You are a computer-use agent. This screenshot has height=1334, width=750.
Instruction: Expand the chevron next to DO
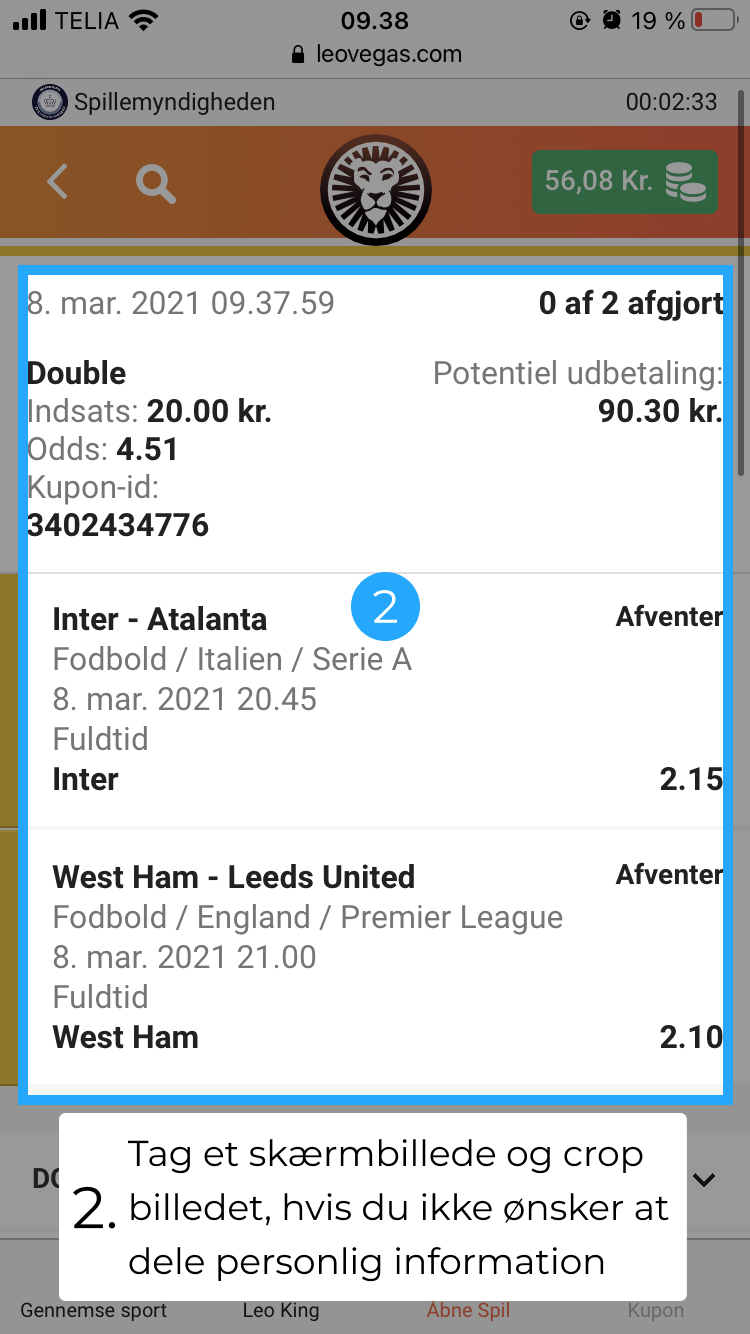click(704, 1180)
